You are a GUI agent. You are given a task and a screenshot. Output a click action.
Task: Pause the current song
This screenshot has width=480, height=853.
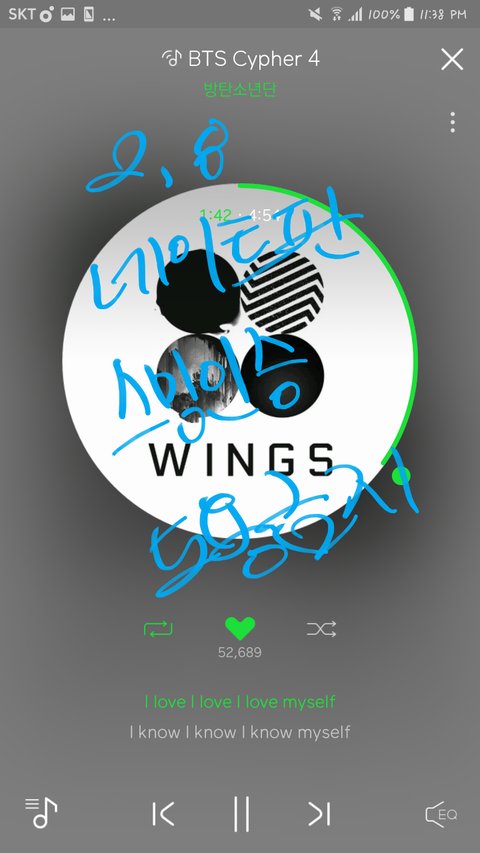point(241,814)
